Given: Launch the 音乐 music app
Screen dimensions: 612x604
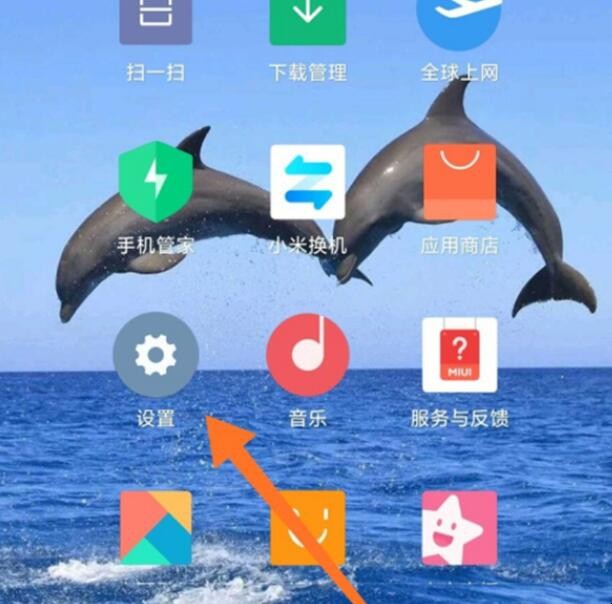Looking at the screenshot, I should pyautogui.click(x=307, y=355).
